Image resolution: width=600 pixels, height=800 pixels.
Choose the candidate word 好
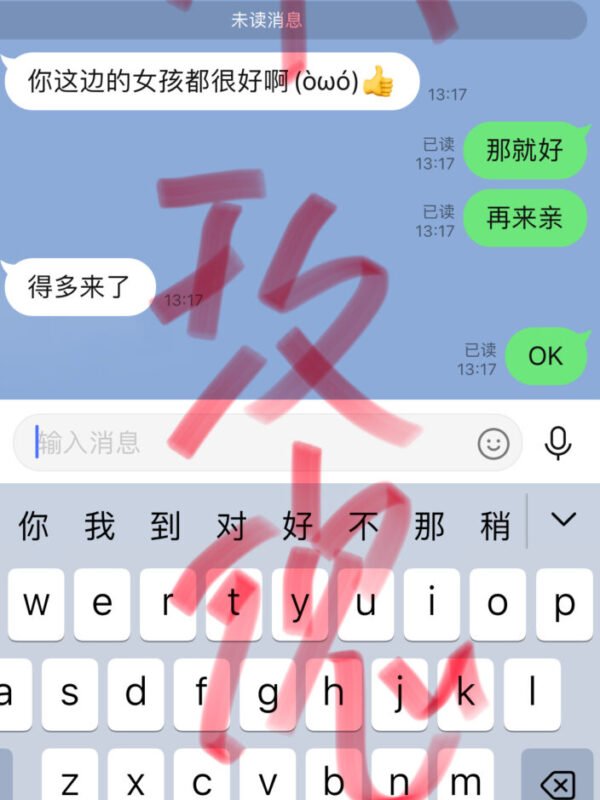pos(297,525)
